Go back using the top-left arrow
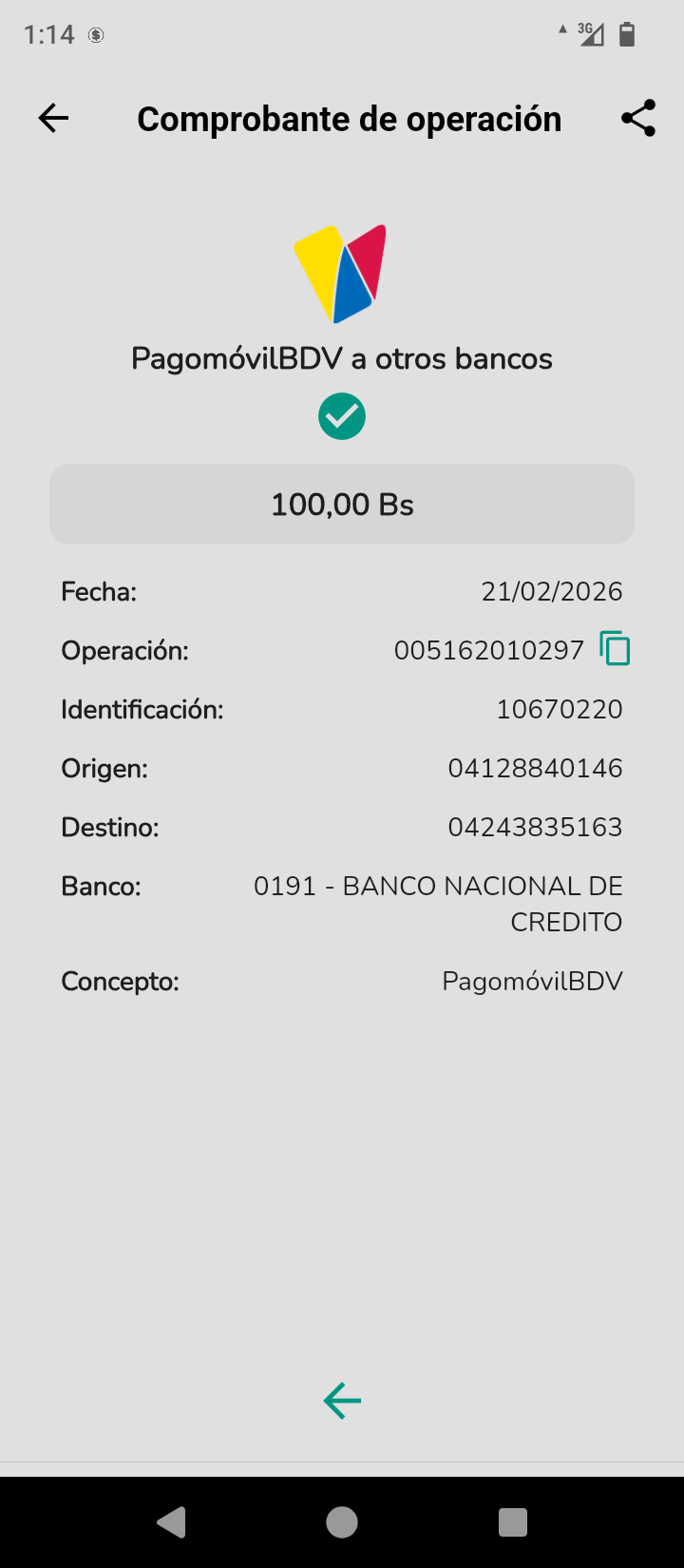This screenshot has height=1568, width=684. coord(53,119)
